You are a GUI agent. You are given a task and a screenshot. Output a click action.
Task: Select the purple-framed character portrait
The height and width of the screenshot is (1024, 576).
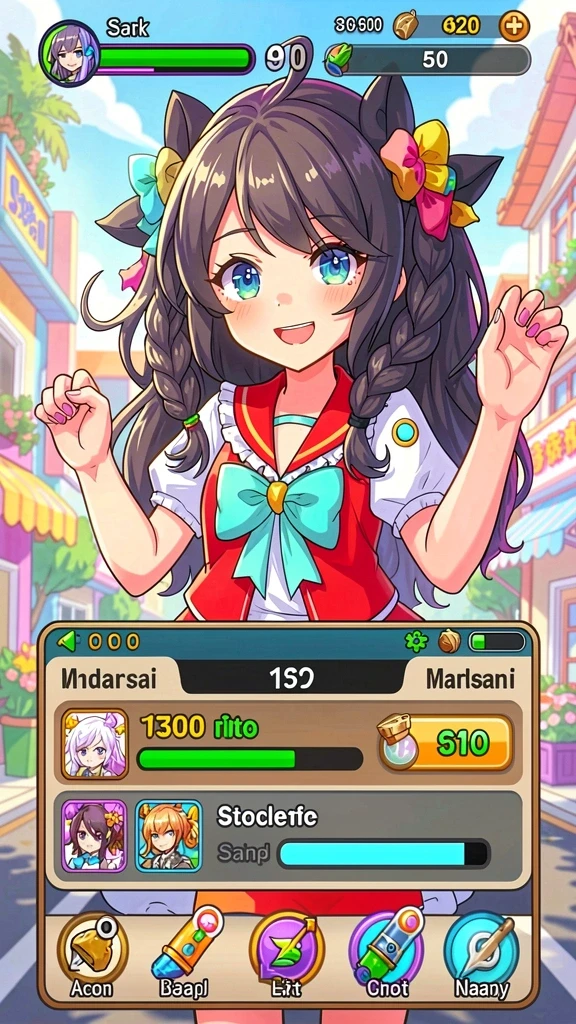(x=94, y=836)
